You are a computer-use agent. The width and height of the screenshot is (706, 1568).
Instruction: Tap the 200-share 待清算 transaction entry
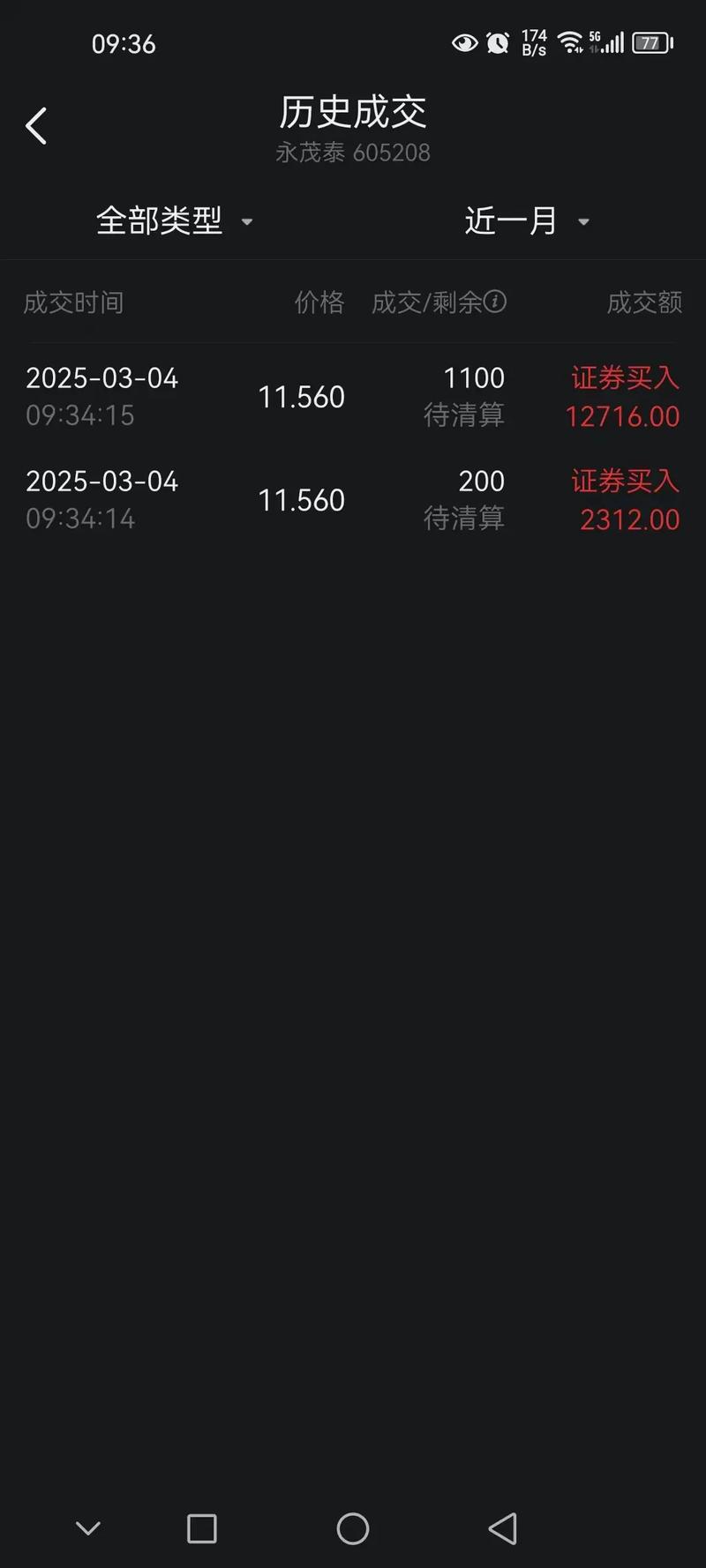(x=353, y=500)
